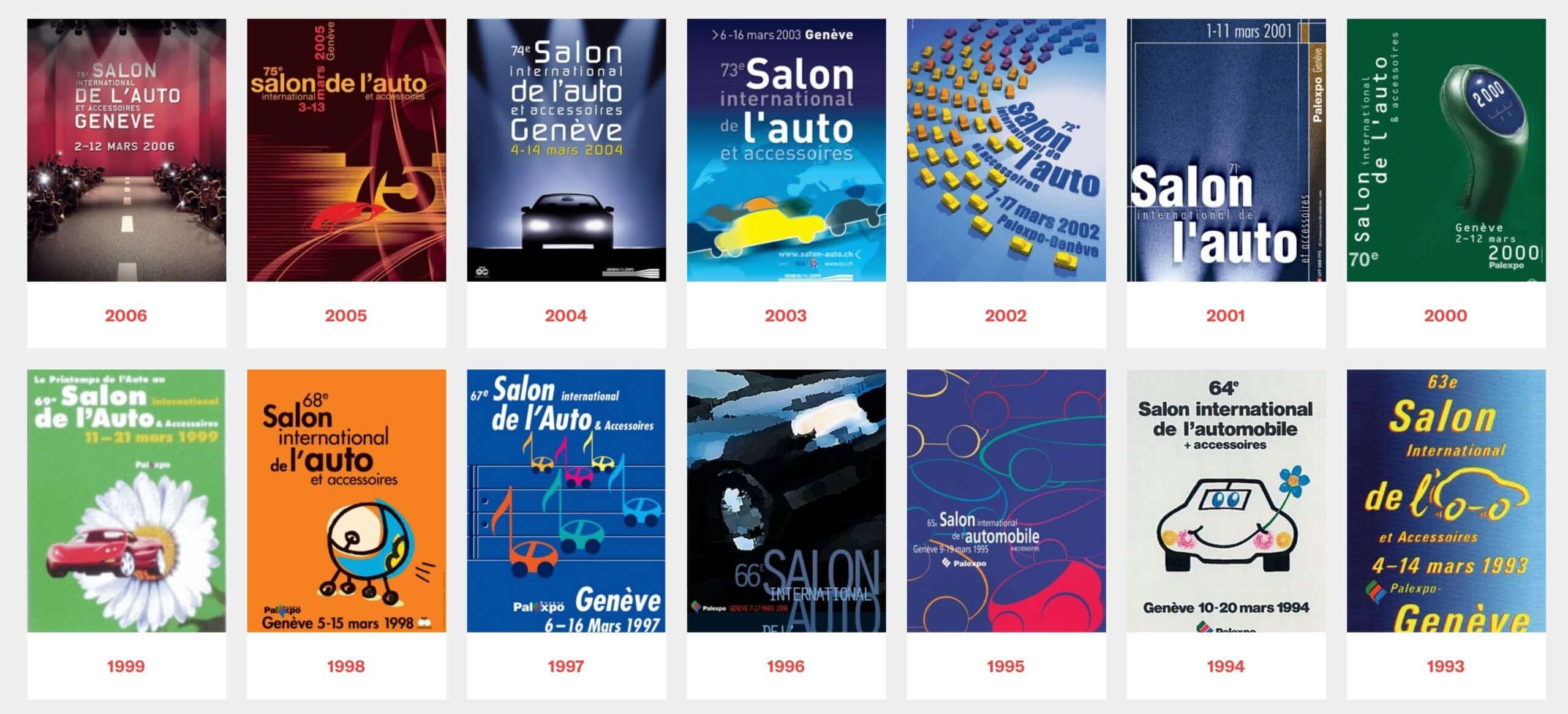Open the orange 1998 poster card
The height and width of the screenshot is (714, 1568).
[x=346, y=500]
